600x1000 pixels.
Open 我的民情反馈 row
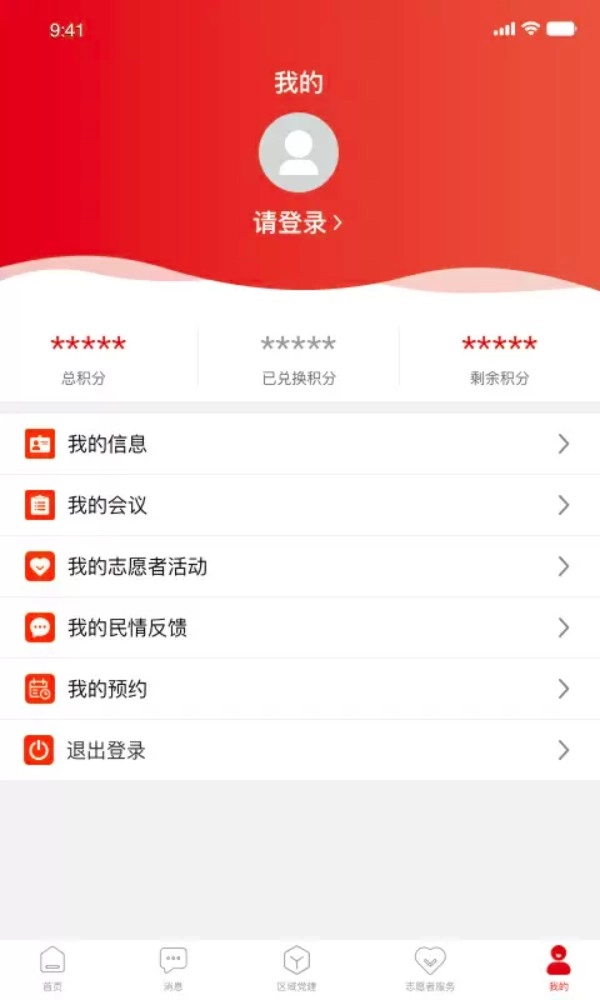point(300,628)
